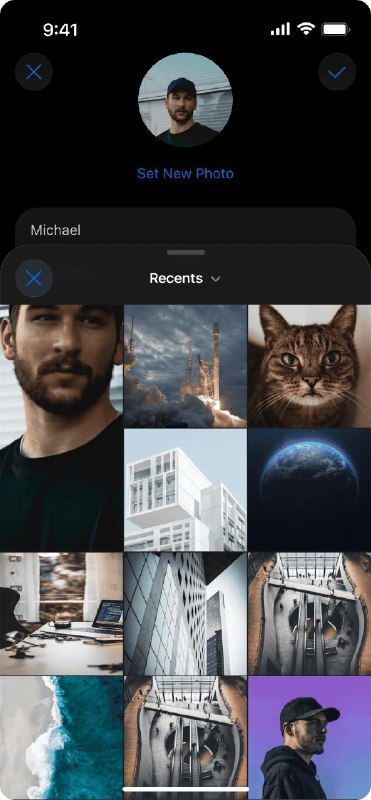Viewport: 371px width, 800px height.
Task: Cancel profile editing with the top X
Action: tap(34, 72)
